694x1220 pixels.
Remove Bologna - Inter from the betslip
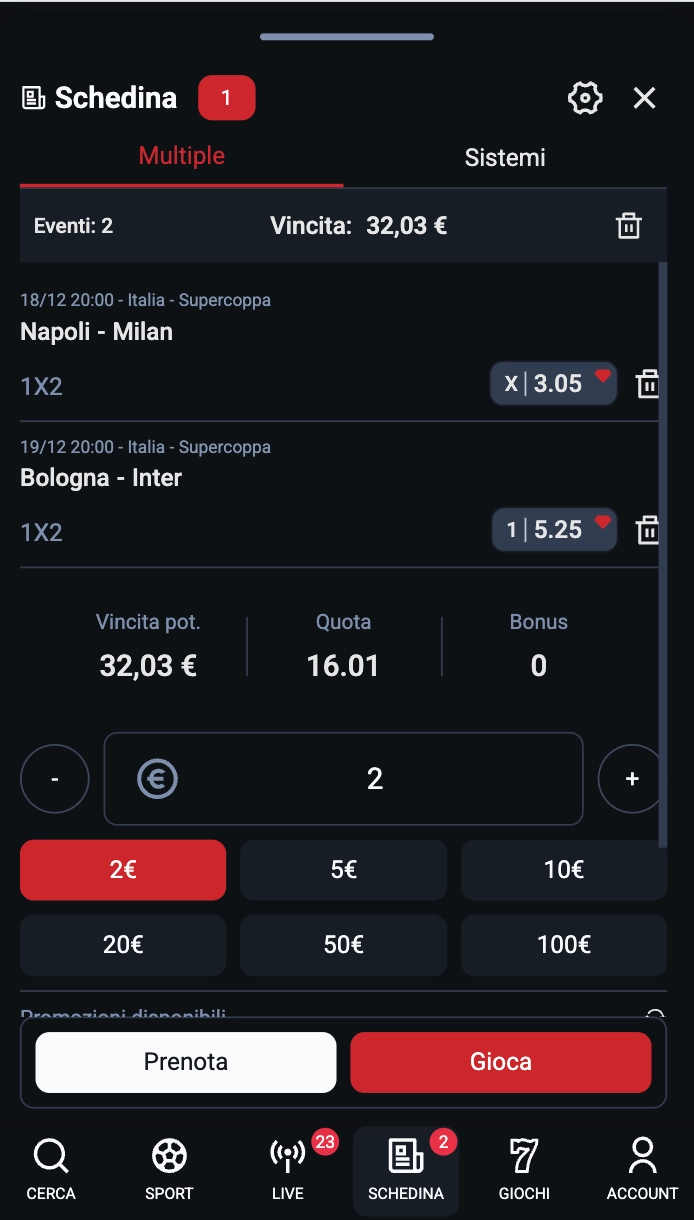click(648, 530)
